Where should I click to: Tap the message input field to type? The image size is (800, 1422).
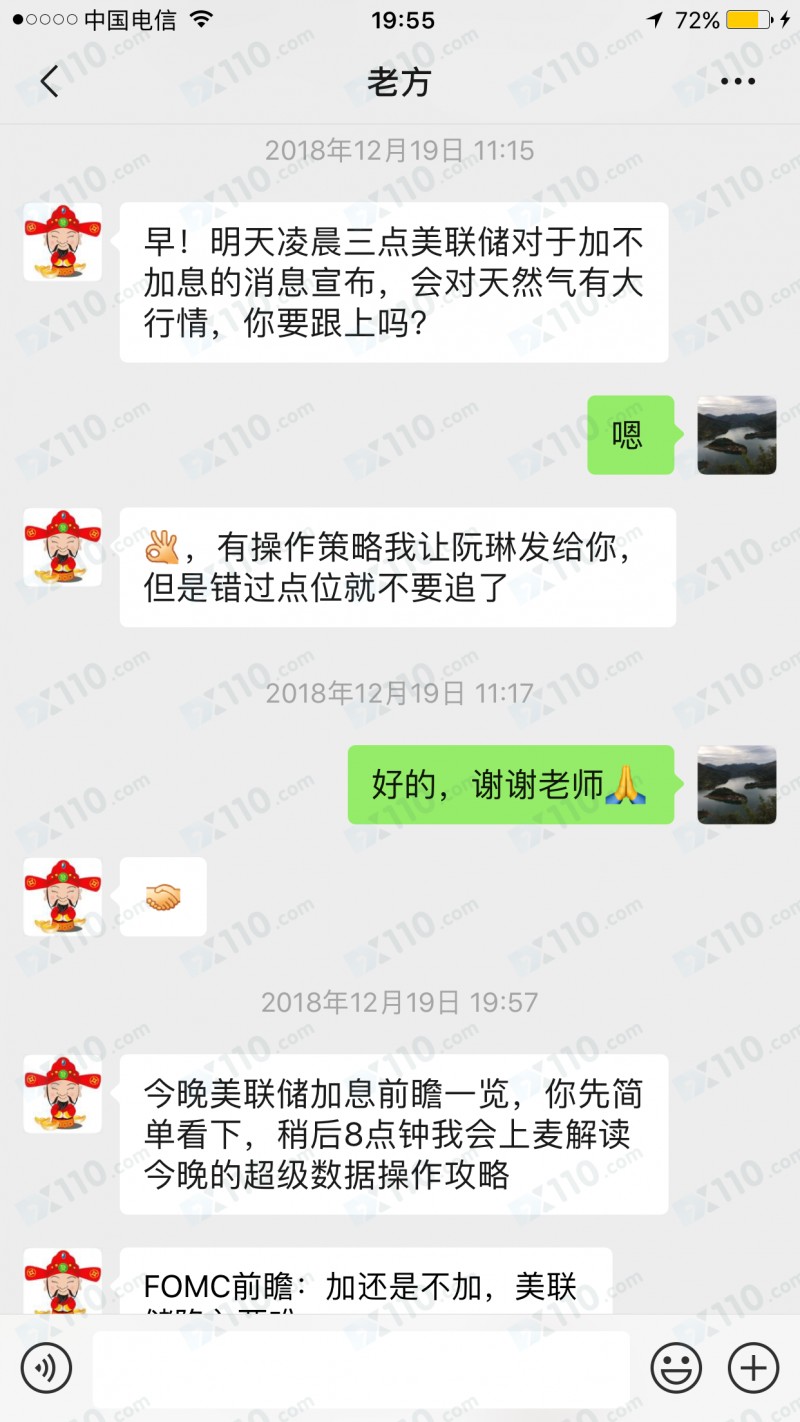360,1367
